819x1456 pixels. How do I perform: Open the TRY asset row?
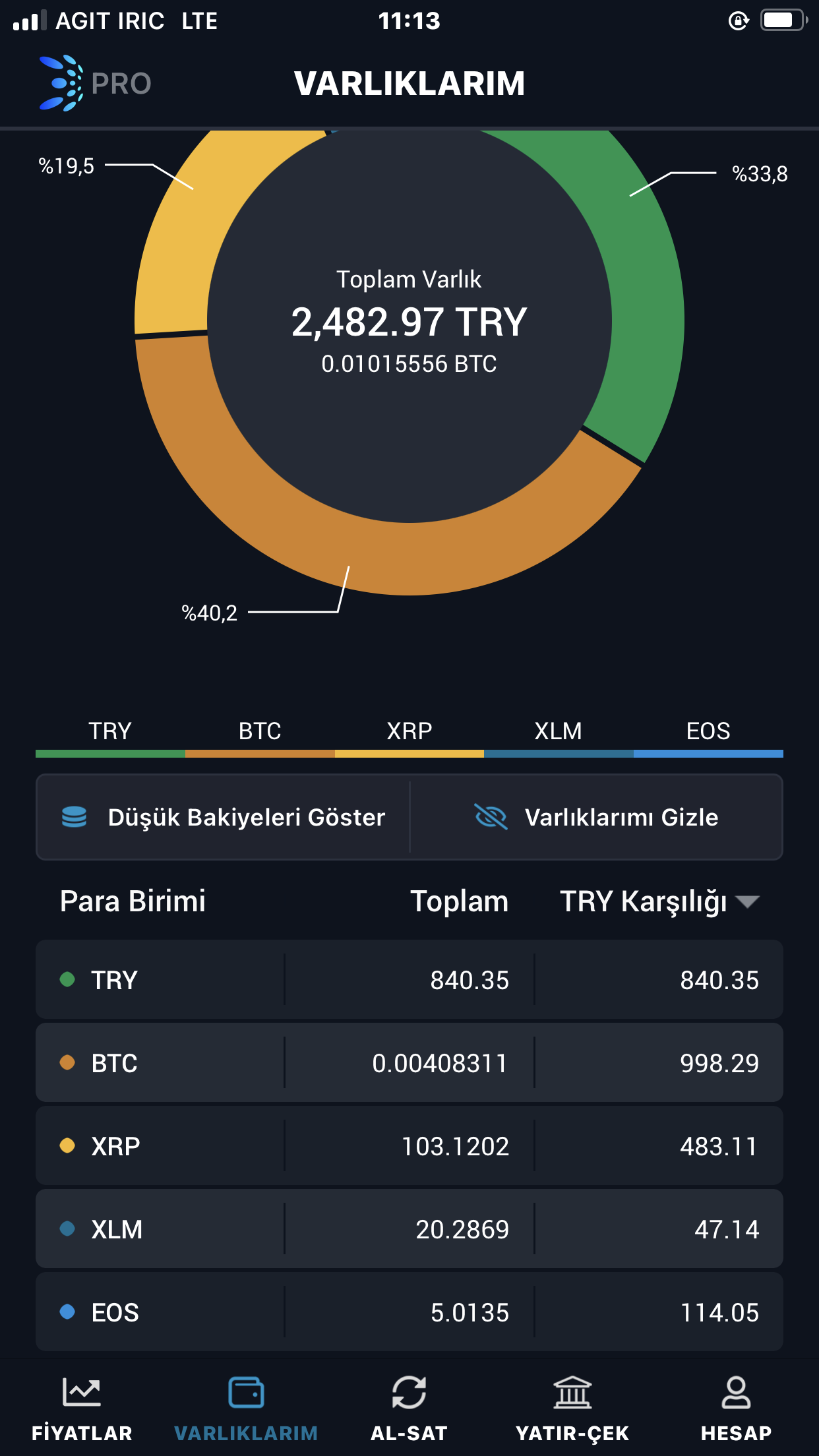tap(409, 979)
